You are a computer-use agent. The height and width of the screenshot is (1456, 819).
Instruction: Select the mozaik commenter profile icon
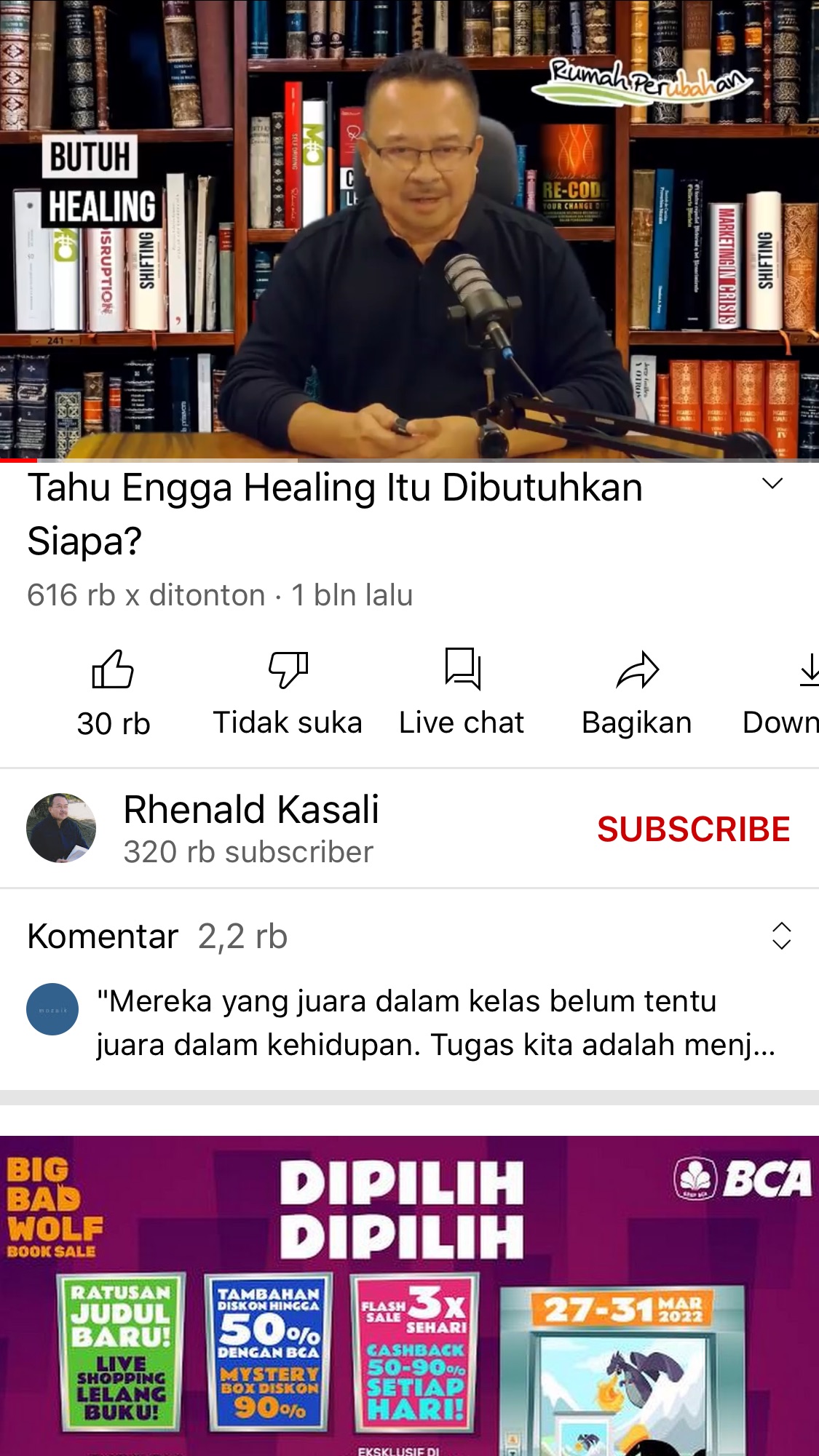pos(53,1010)
